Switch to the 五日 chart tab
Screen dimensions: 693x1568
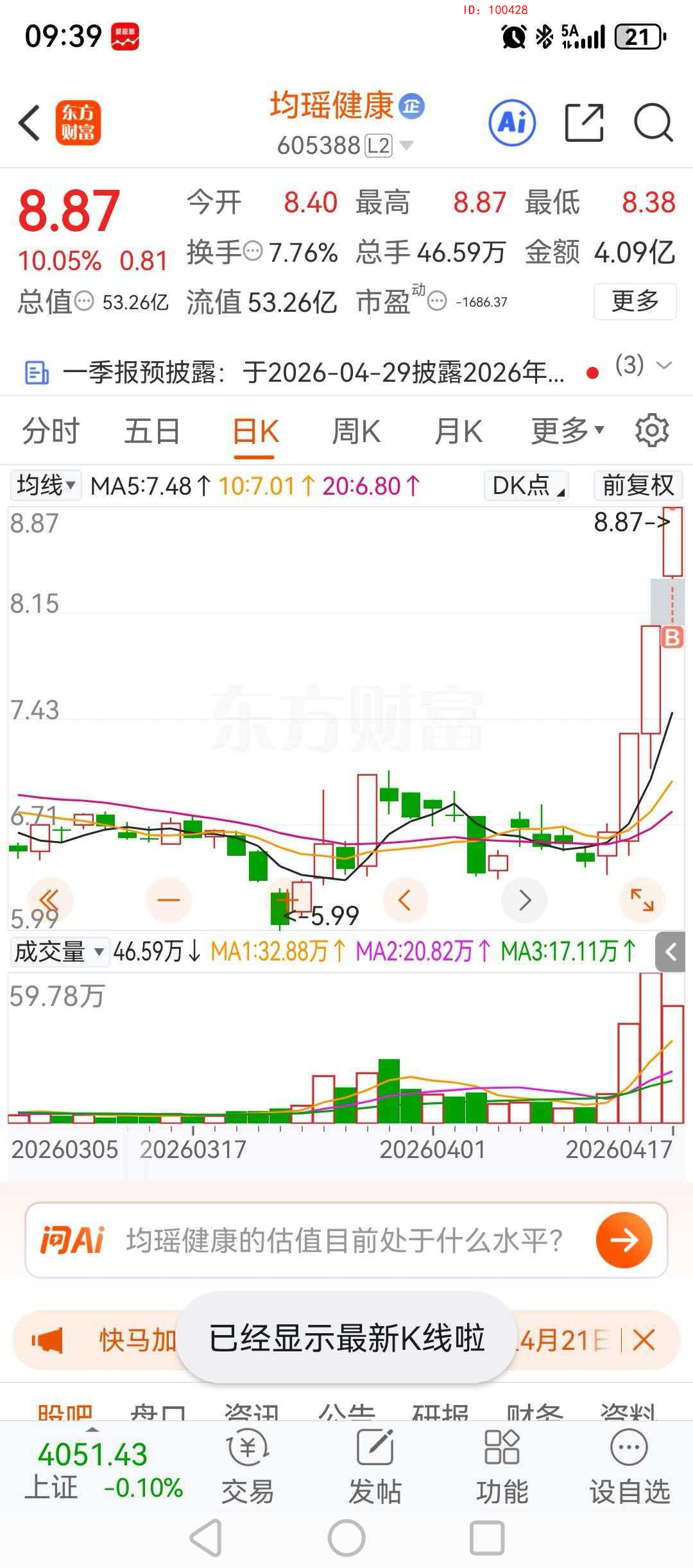pos(152,430)
